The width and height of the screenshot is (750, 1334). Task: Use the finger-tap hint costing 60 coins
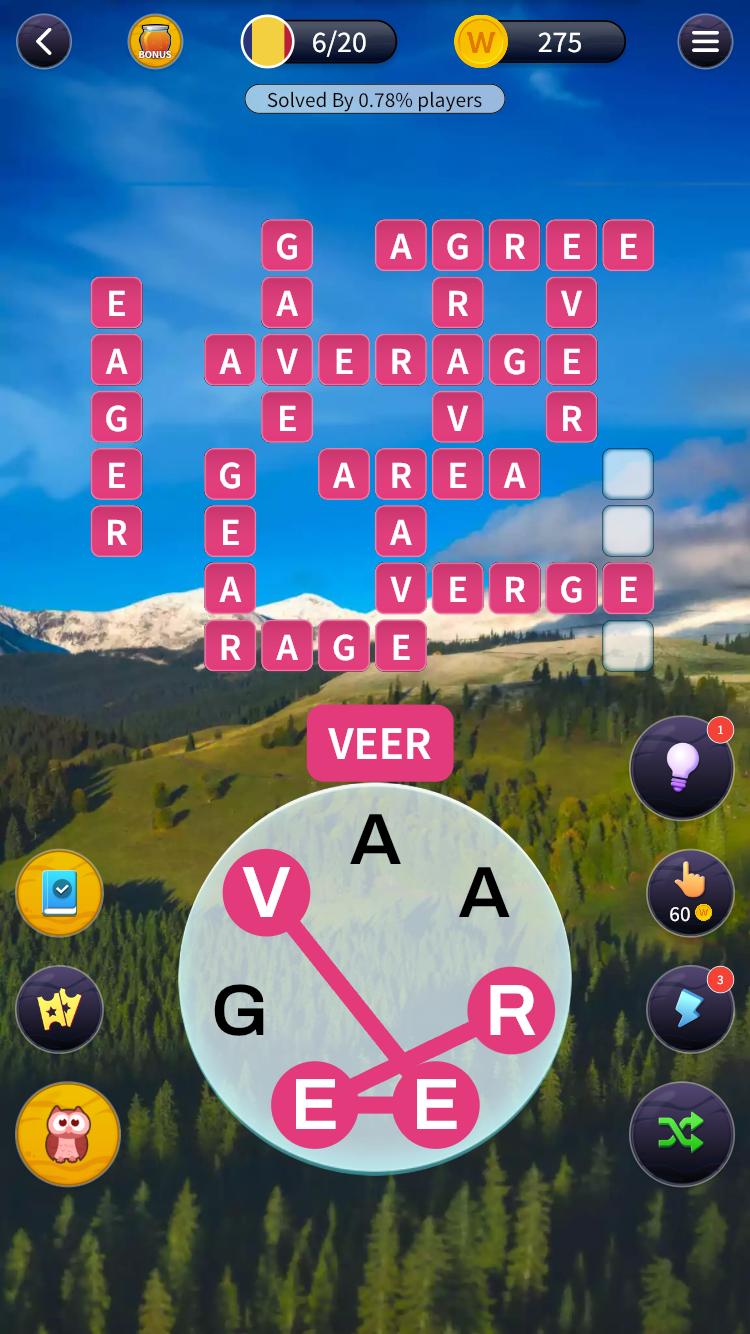click(690, 893)
